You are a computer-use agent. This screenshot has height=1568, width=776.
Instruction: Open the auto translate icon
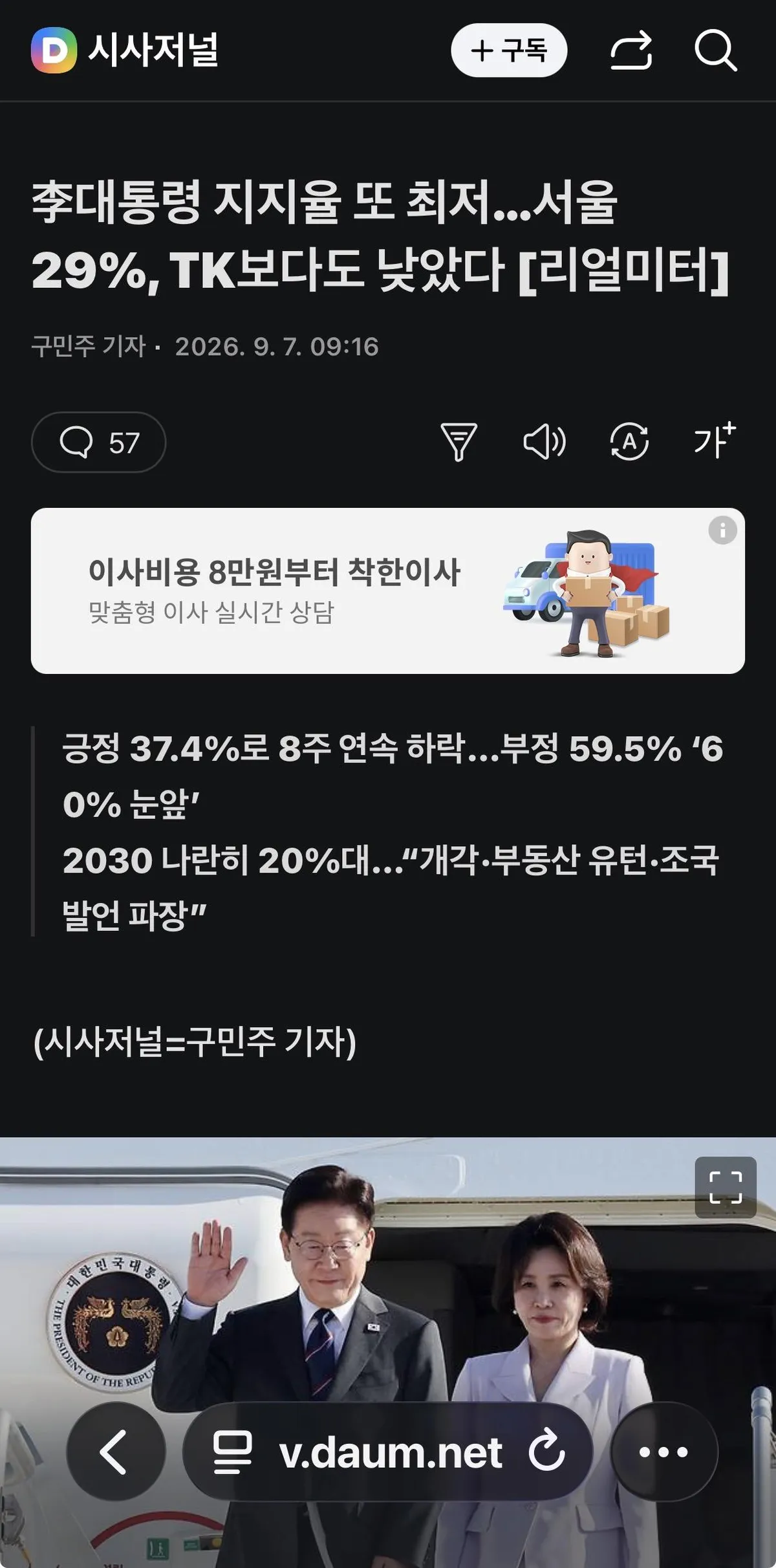pyautogui.click(x=629, y=442)
